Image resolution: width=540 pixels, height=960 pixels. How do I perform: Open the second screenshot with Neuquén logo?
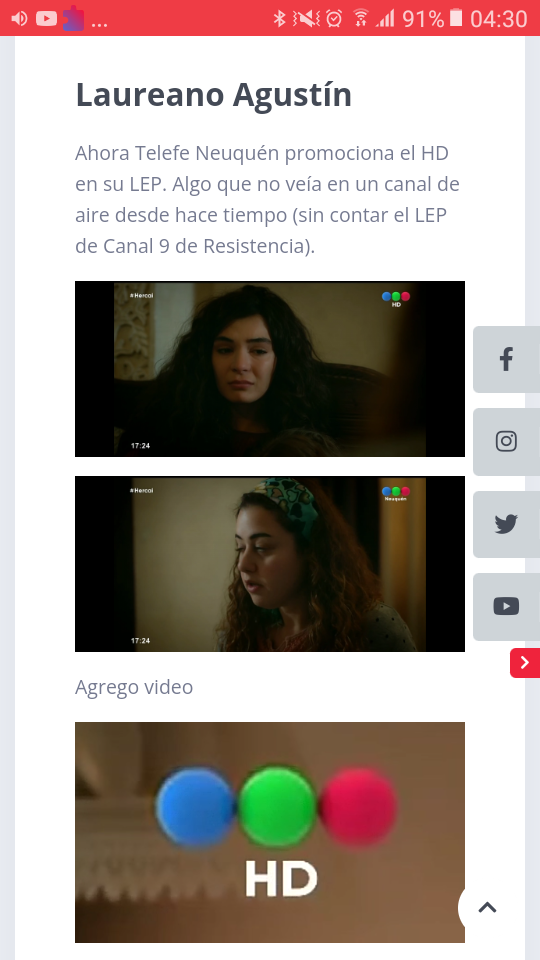tap(270, 564)
